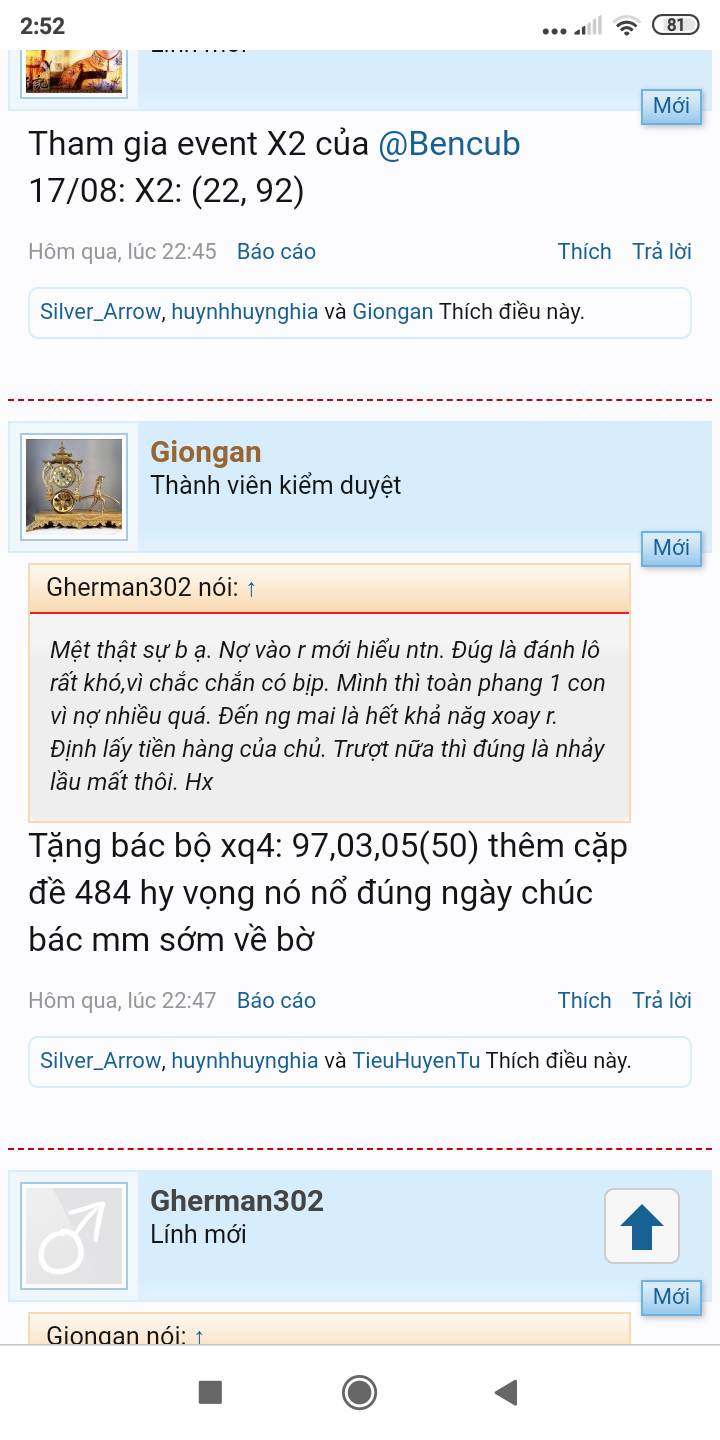The image size is (720, 1440).
Task: Tap Thích on Giongan's 22:47 post
Action: coord(584,1001)
